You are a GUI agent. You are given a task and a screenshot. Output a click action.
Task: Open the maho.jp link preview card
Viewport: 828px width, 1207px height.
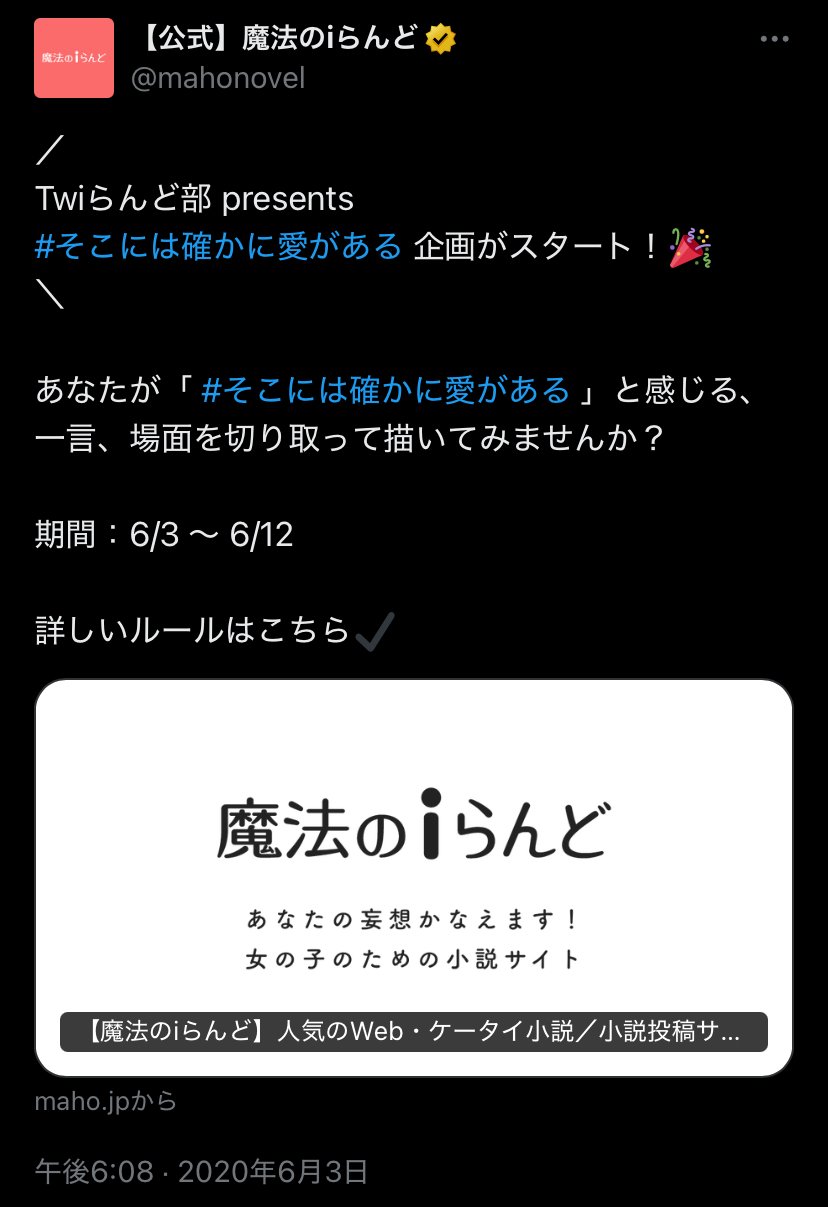[414, 878]
